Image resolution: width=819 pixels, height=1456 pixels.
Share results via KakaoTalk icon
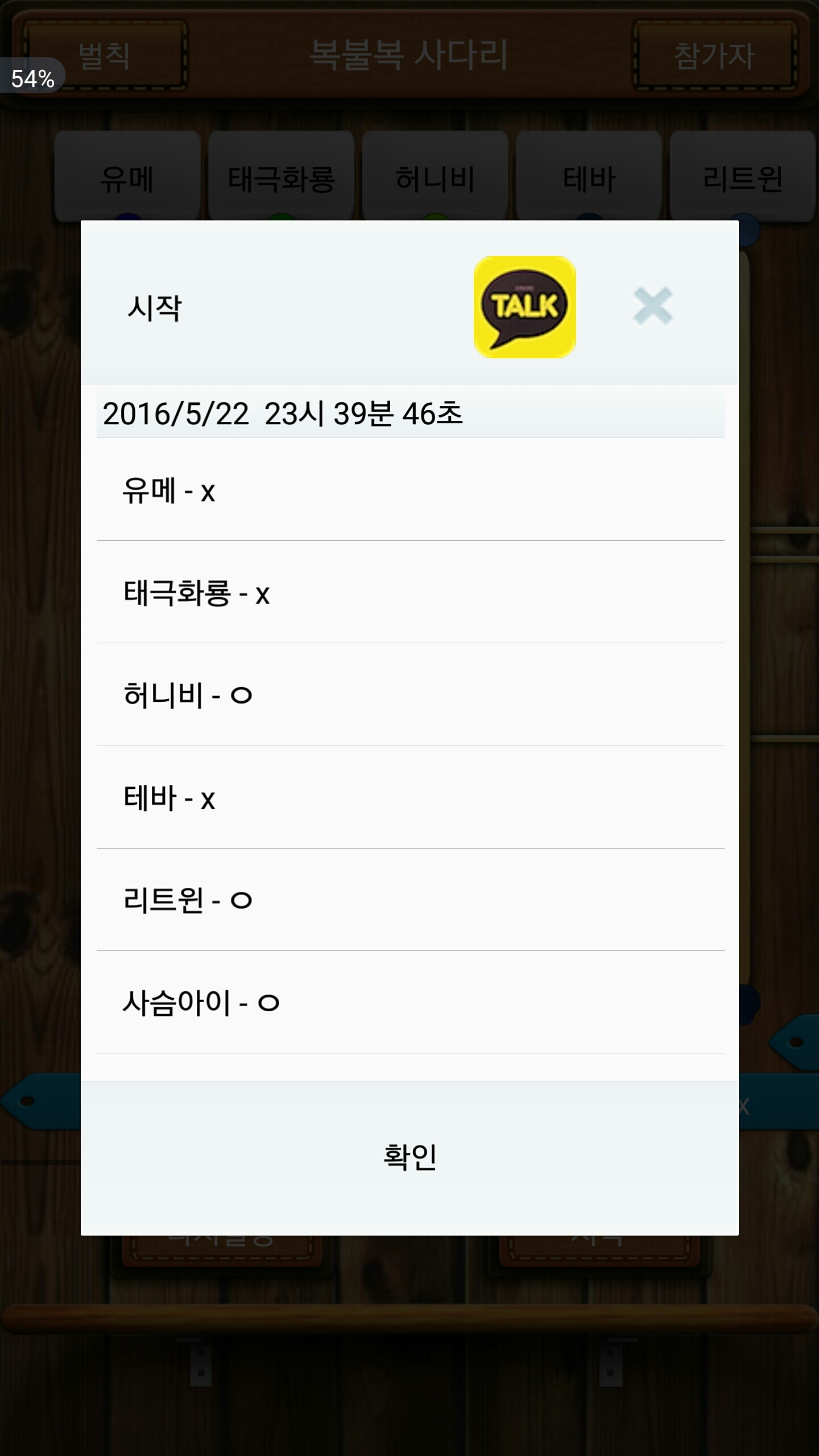click(524, 307)
